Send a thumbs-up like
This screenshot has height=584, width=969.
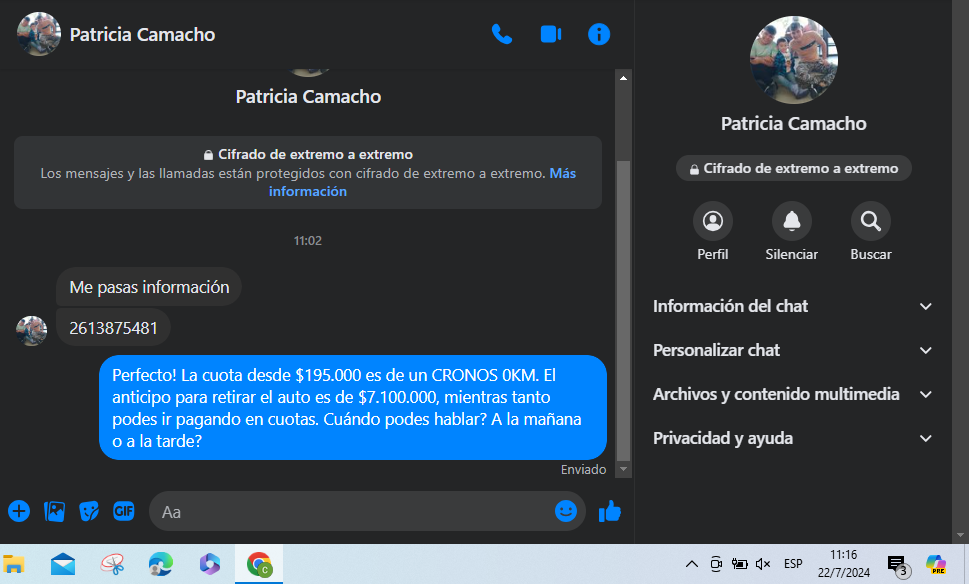click(610, 511)
